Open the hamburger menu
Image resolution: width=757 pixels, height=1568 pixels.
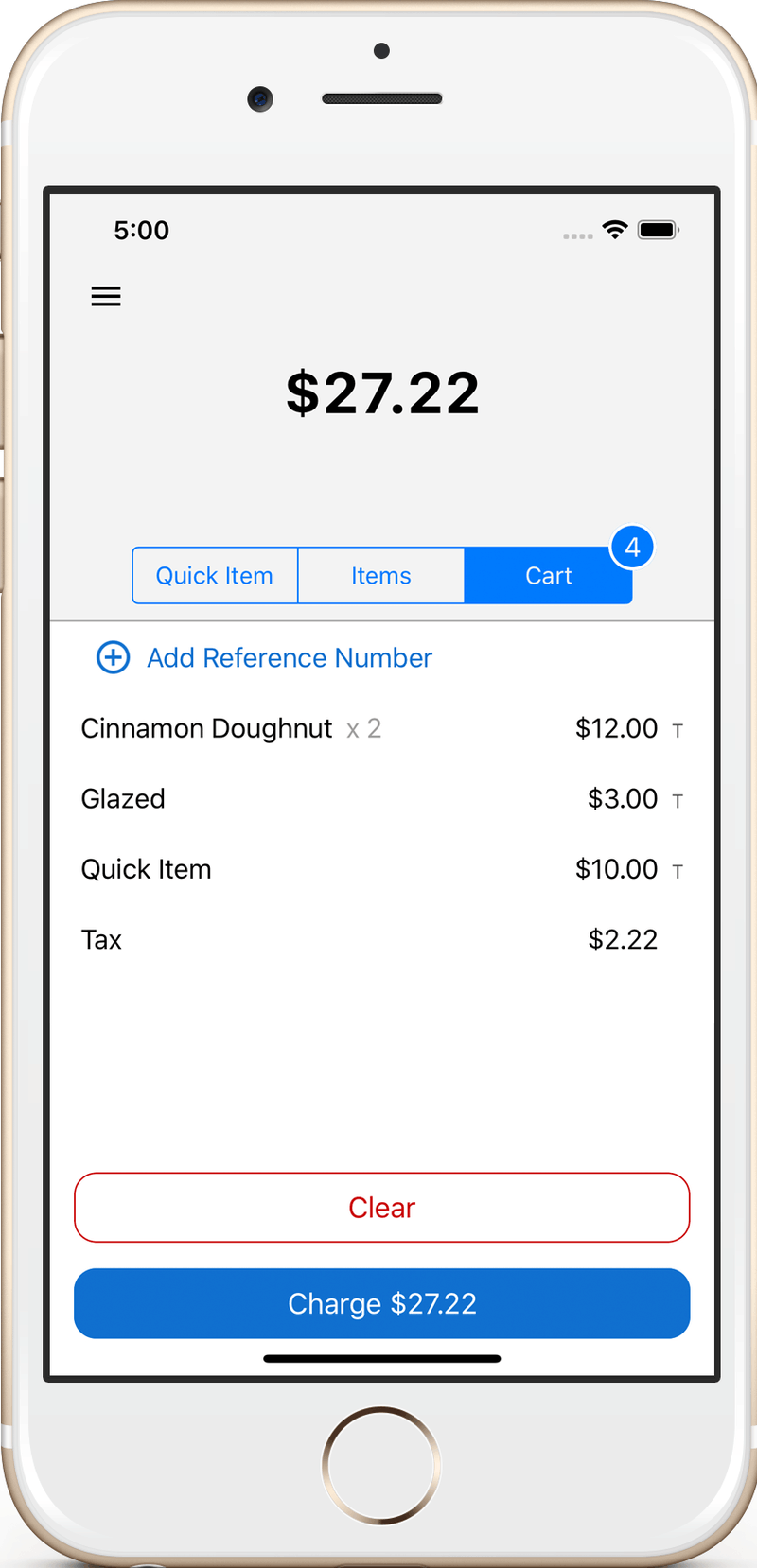(x=106, y=297)
